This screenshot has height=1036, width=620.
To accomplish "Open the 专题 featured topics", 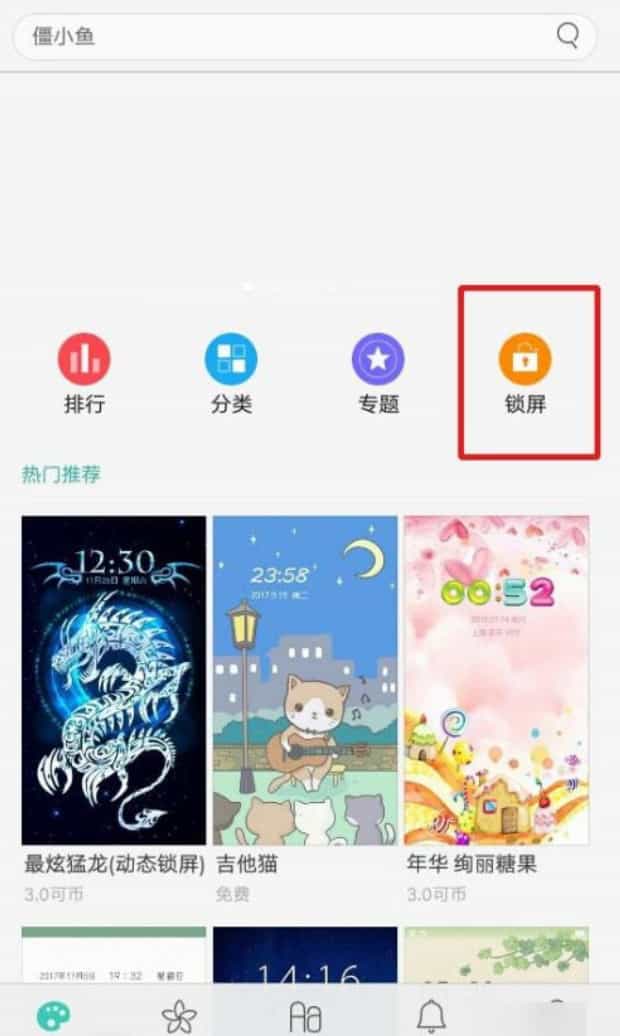I will (x=378, y=374).
